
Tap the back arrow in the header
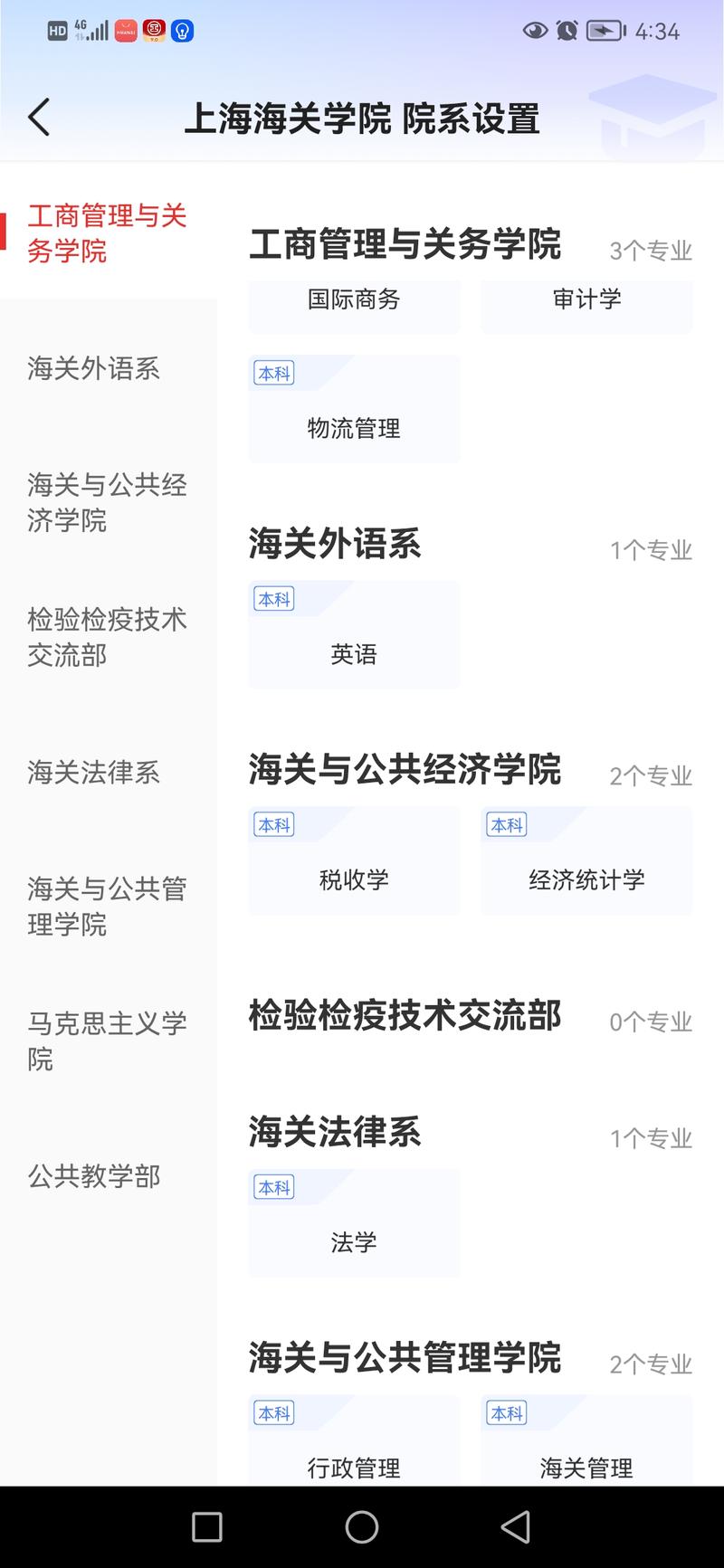point(38,117)
